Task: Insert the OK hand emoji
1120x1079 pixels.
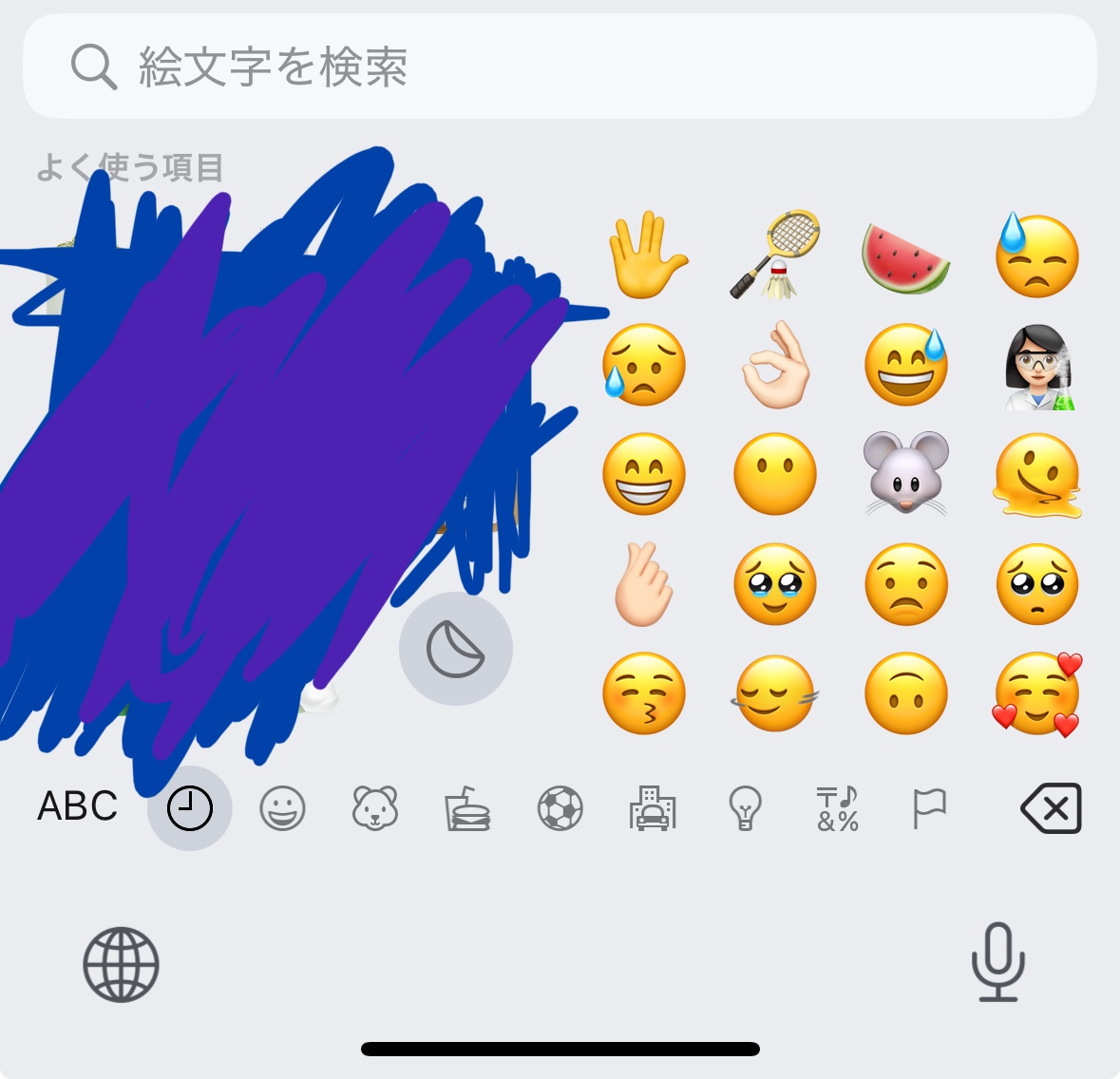Action: (775, 366)
